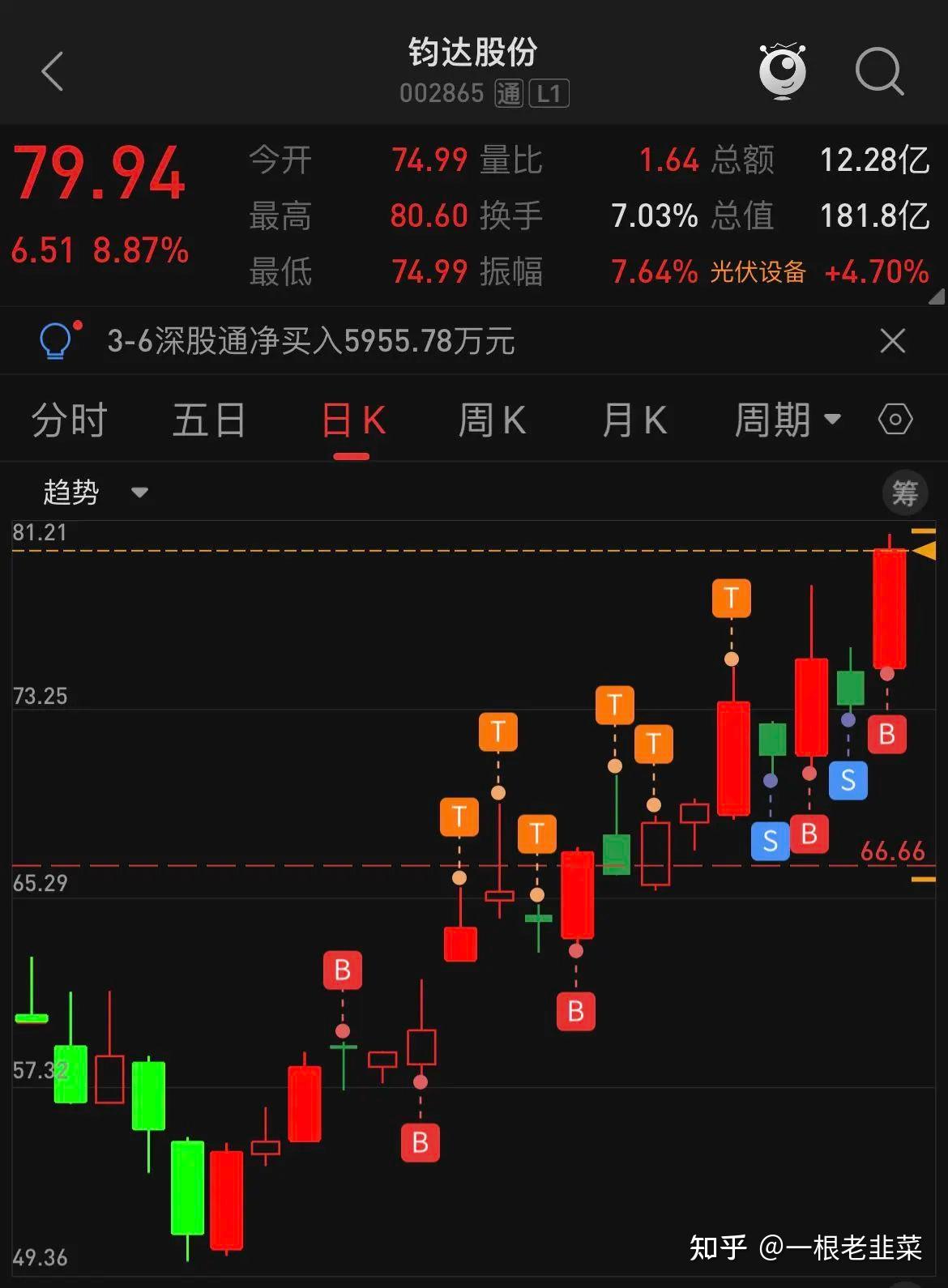Switch to the 分时 tab
The width and height of the screenshot is (948, 1288).
pyautogui.click(x=70, y=420)
